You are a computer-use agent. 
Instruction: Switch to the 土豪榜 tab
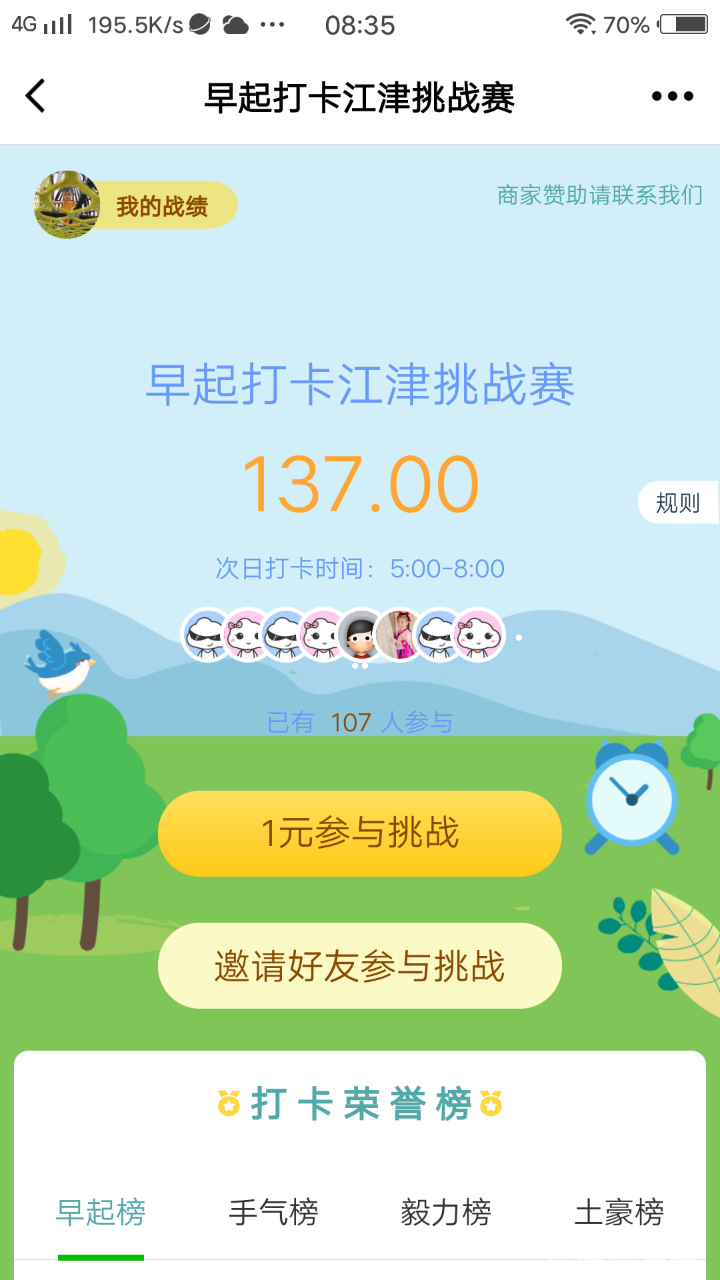pos(619,1213)
